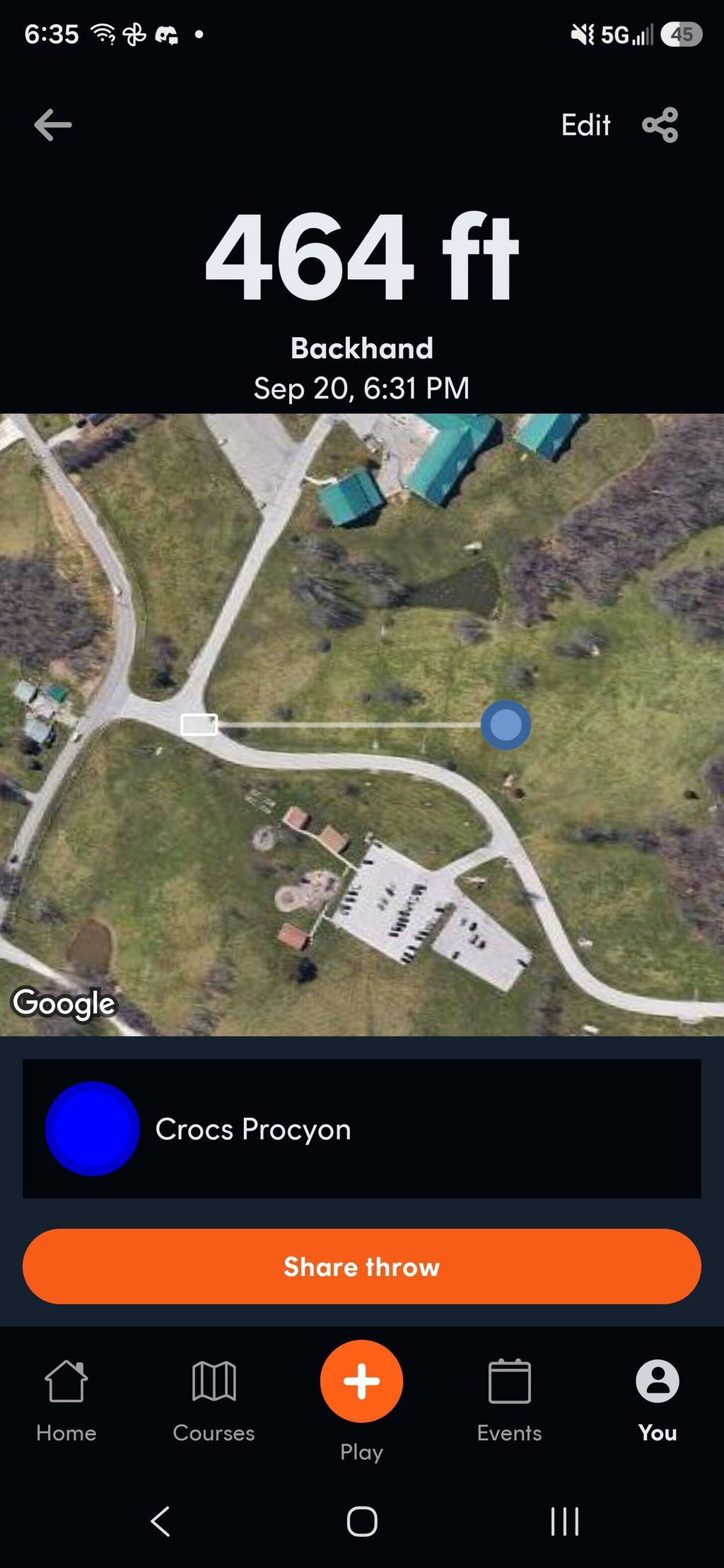Open the system recent apps view
This screenshot has width=724, height=1568.
coord(565,1521)
